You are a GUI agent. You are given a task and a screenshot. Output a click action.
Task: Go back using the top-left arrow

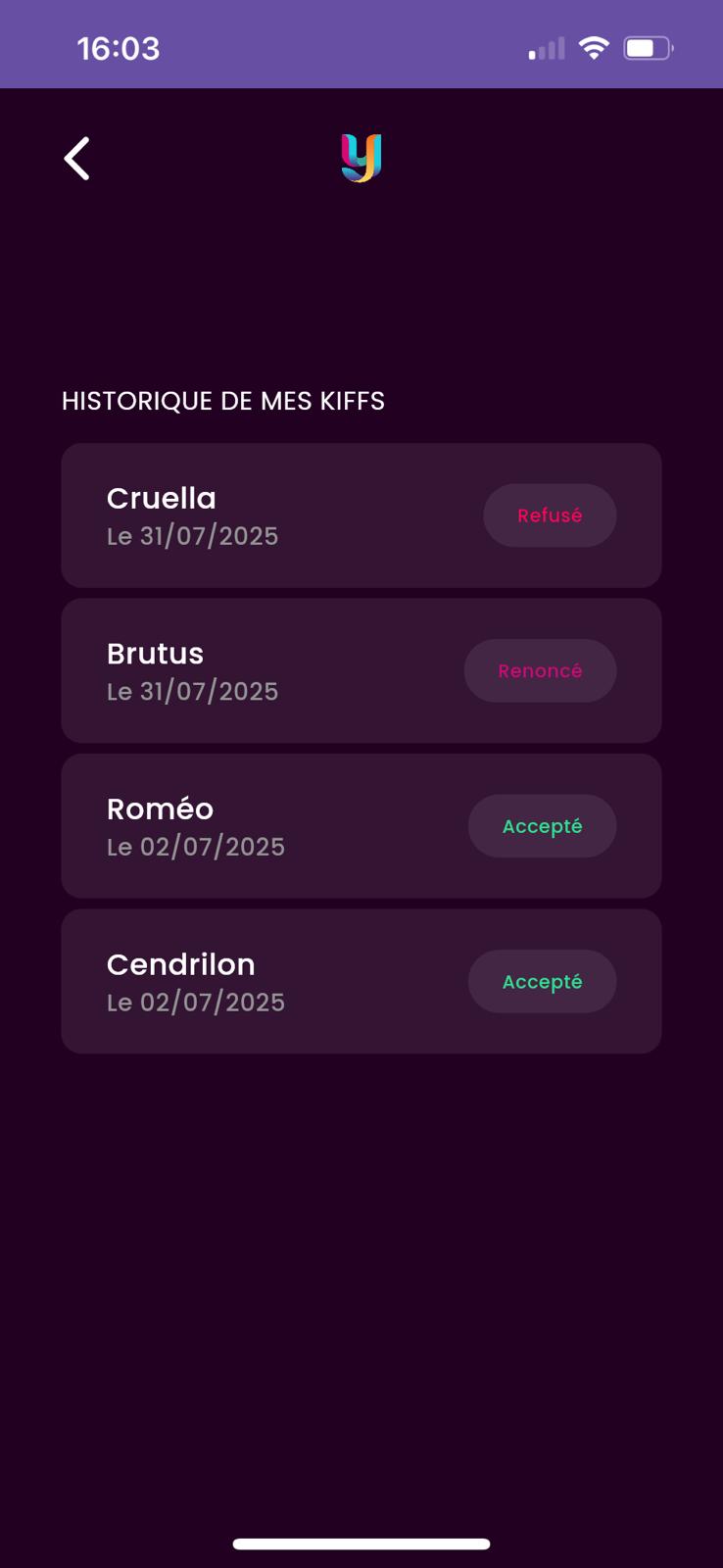77,159
